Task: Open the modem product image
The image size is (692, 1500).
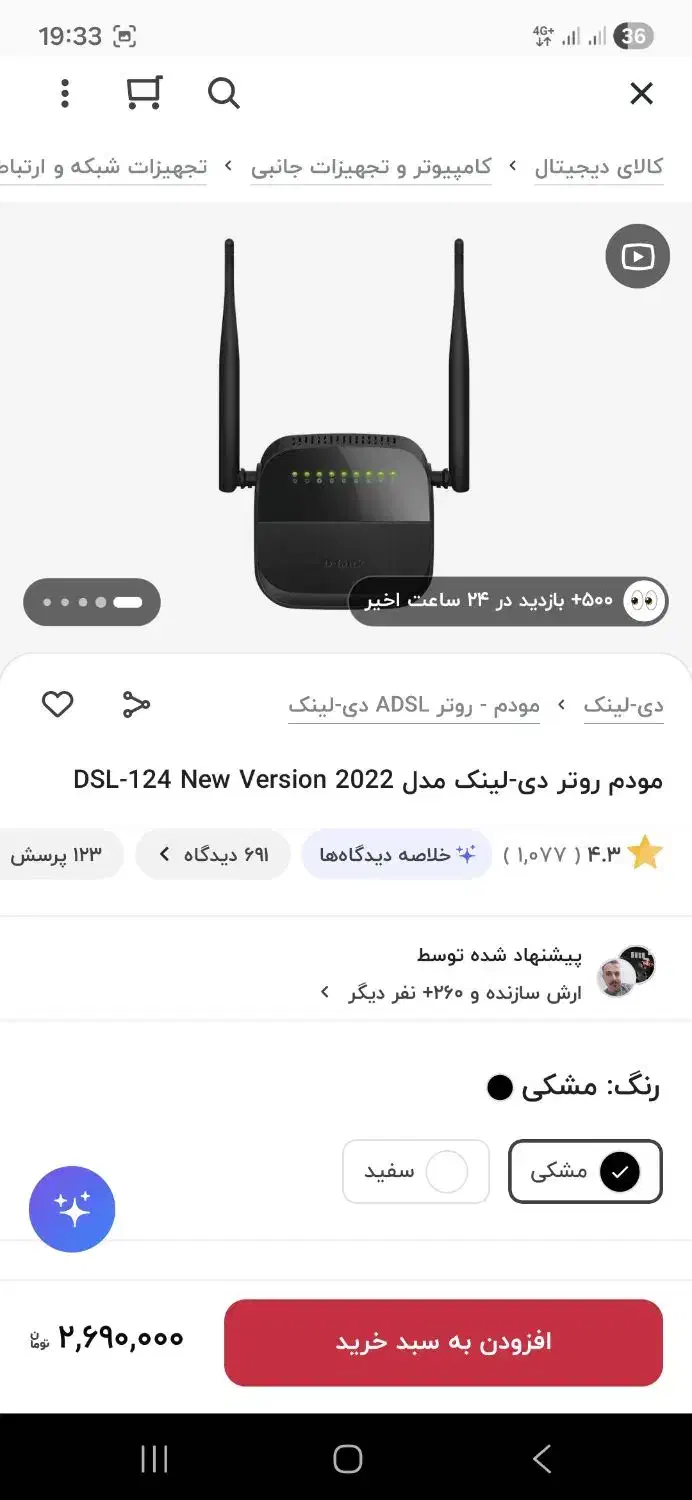Action: (345, 430)
